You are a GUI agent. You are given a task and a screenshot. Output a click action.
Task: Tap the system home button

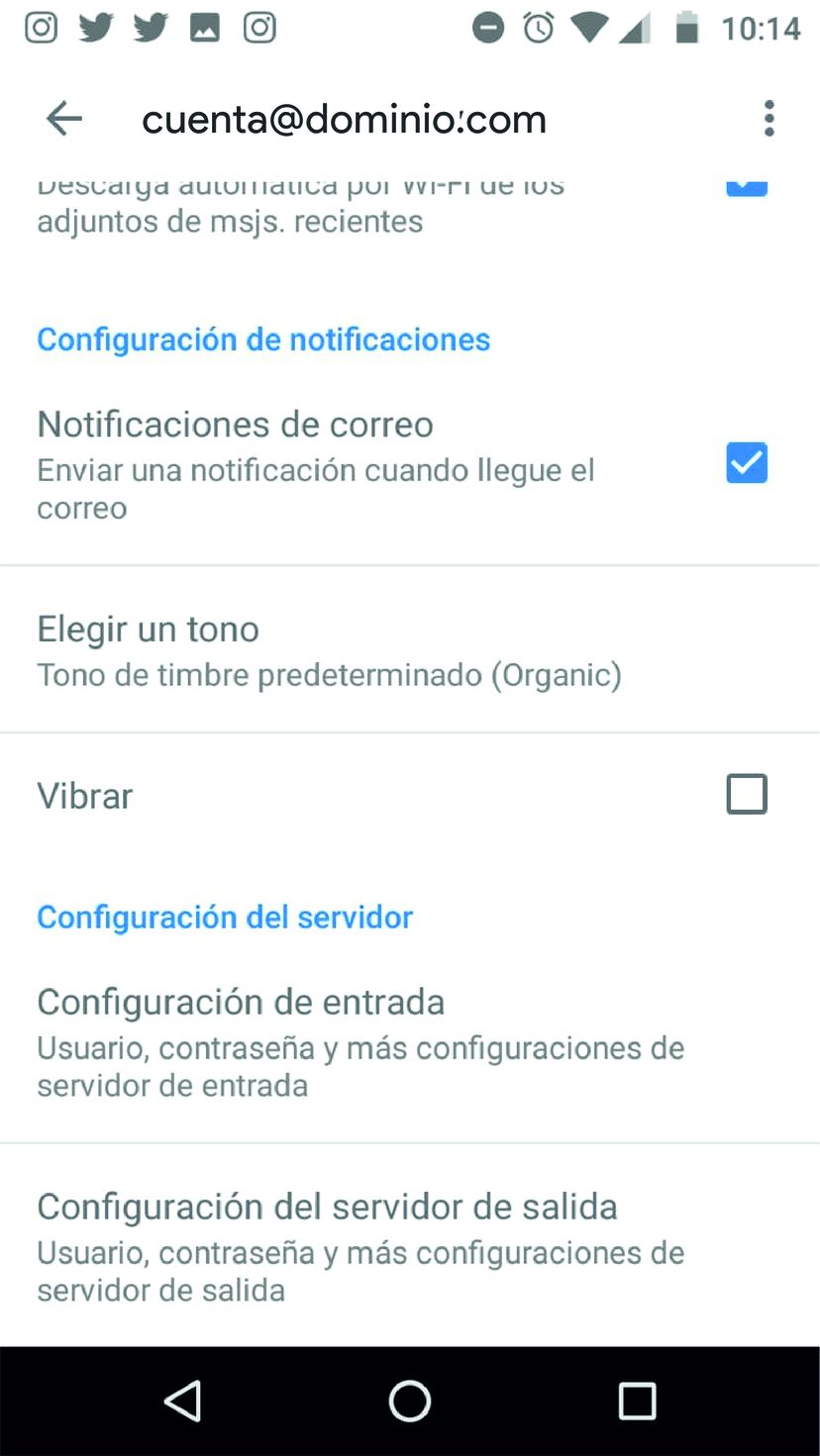click(x=409, y=1401)
